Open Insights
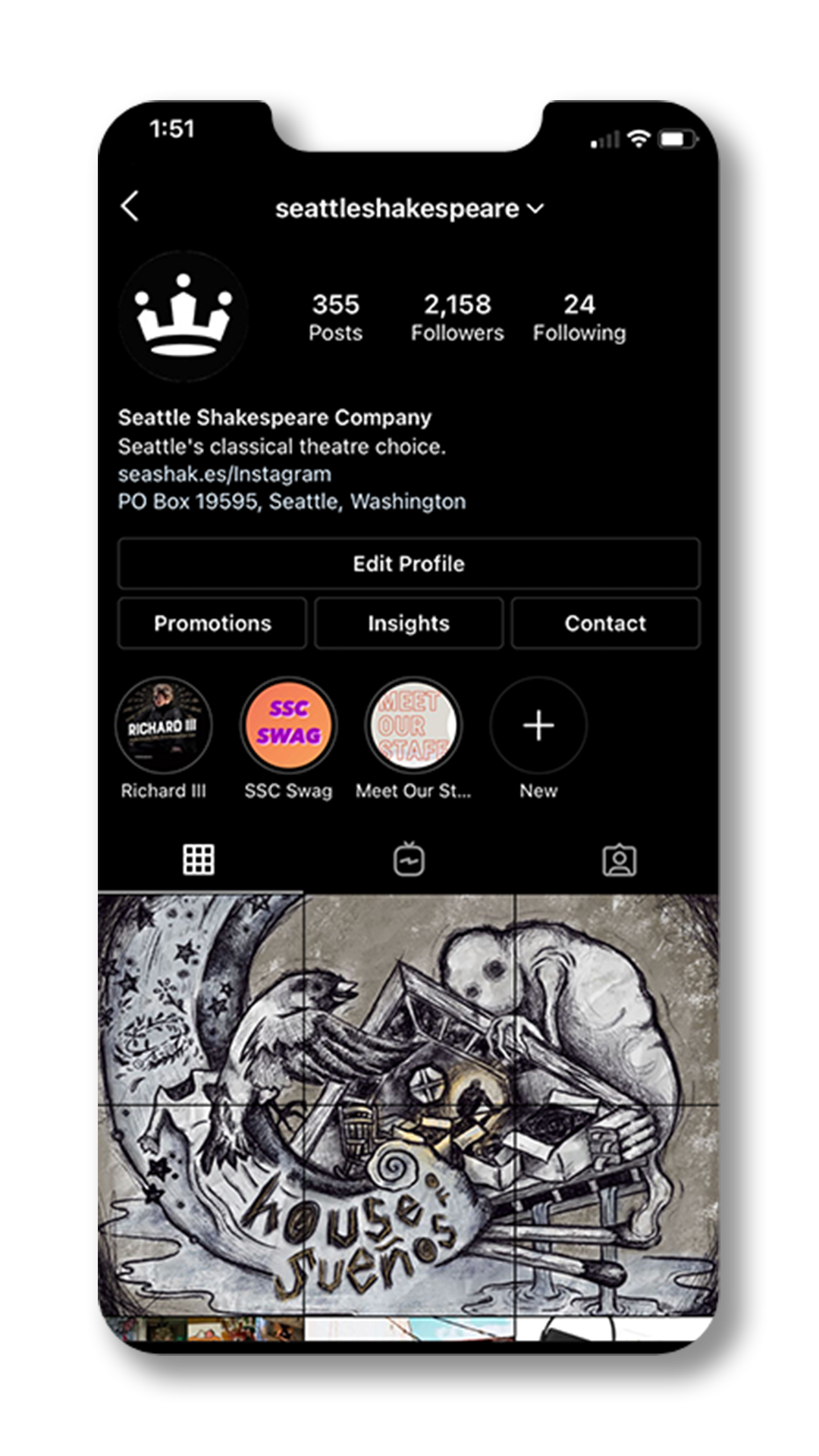 (409, 623)
